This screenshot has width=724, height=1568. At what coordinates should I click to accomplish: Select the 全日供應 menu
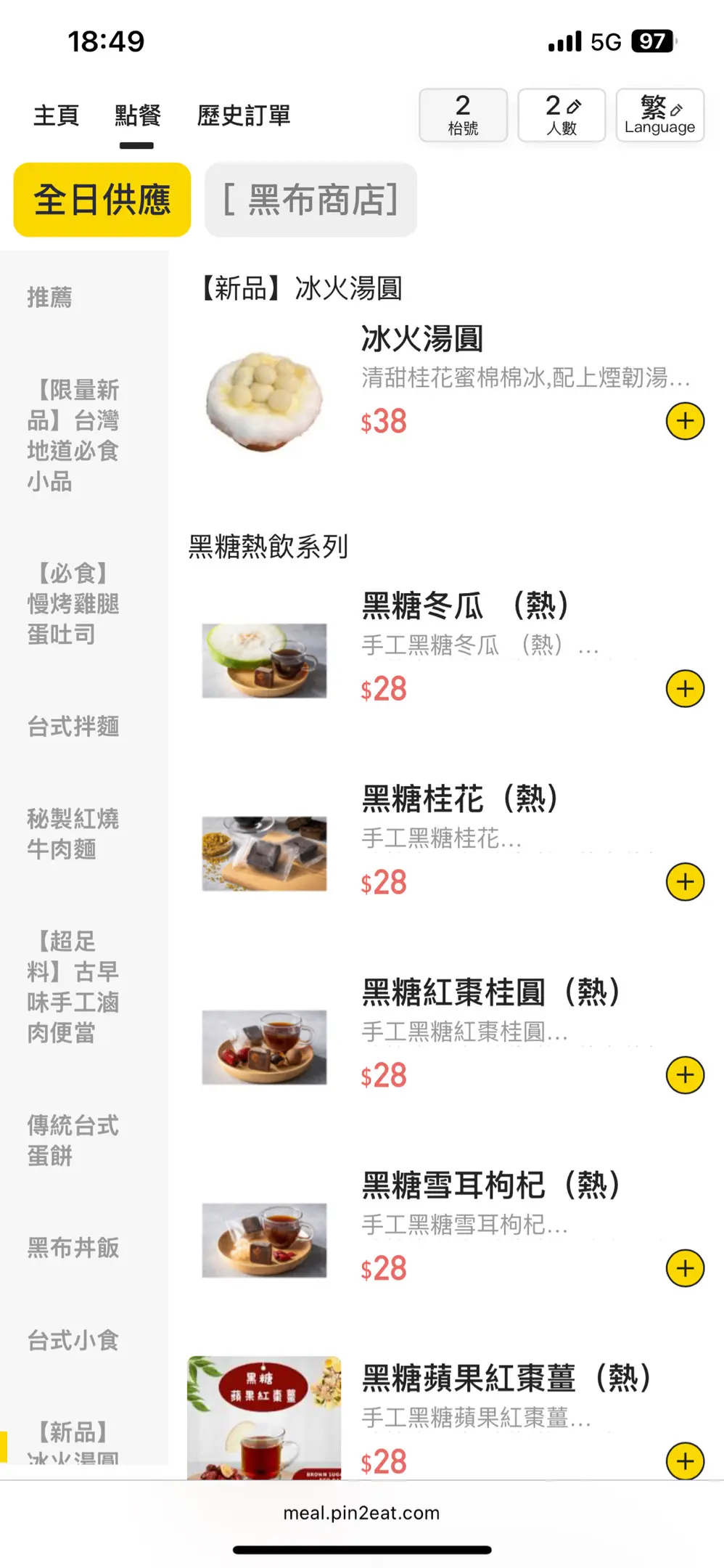[x=102, y=200]
